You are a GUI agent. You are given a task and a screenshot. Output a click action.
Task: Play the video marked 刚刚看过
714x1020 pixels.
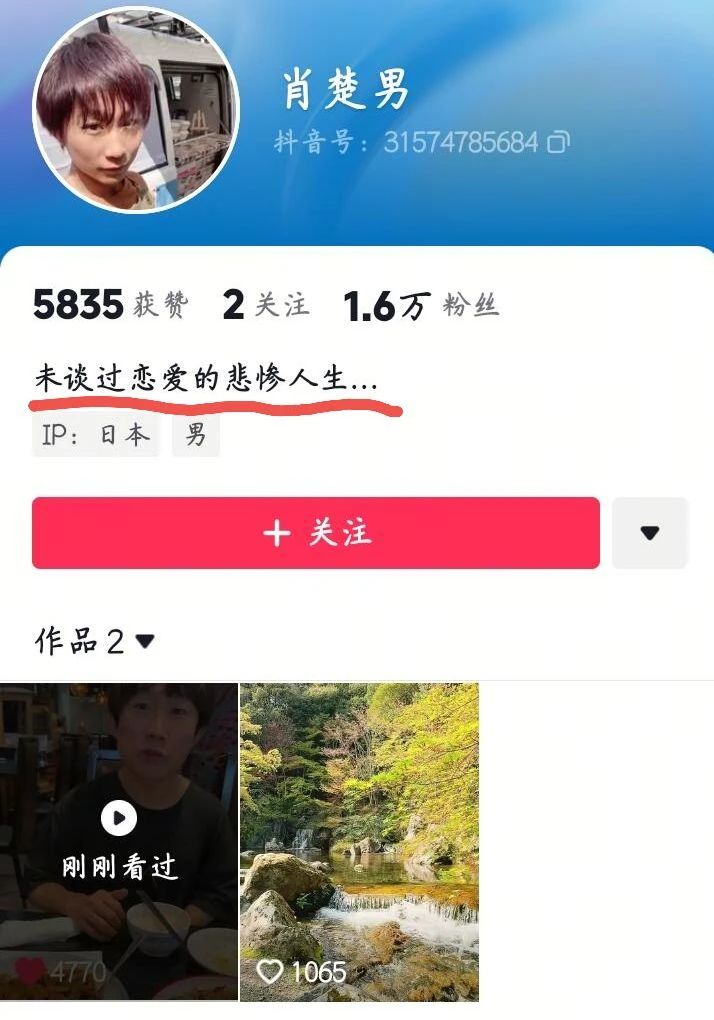pyautogui.click(x=119, y=840)
